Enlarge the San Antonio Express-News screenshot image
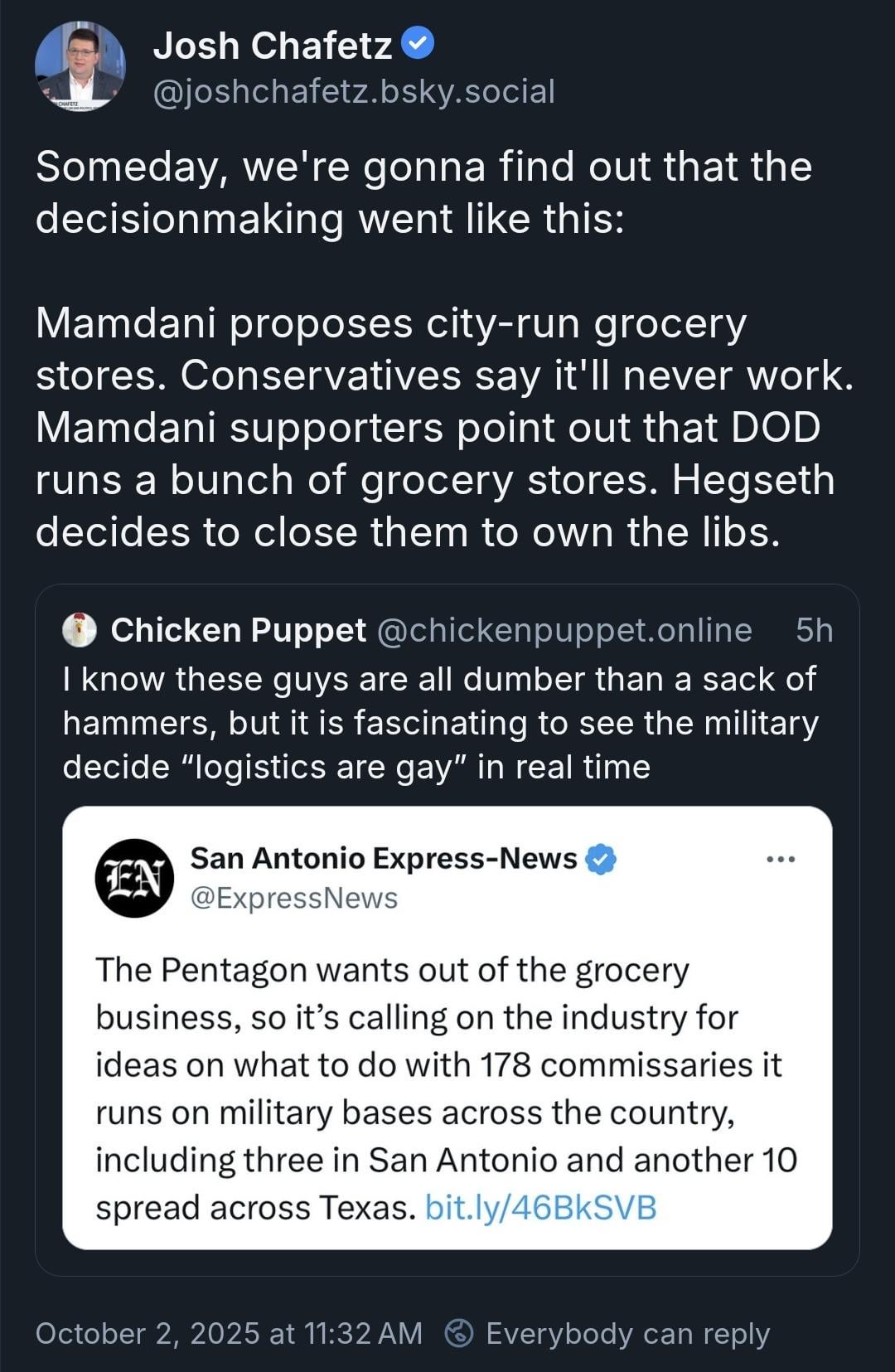This screenshot has height=1372, width=895. (447, 1028)
